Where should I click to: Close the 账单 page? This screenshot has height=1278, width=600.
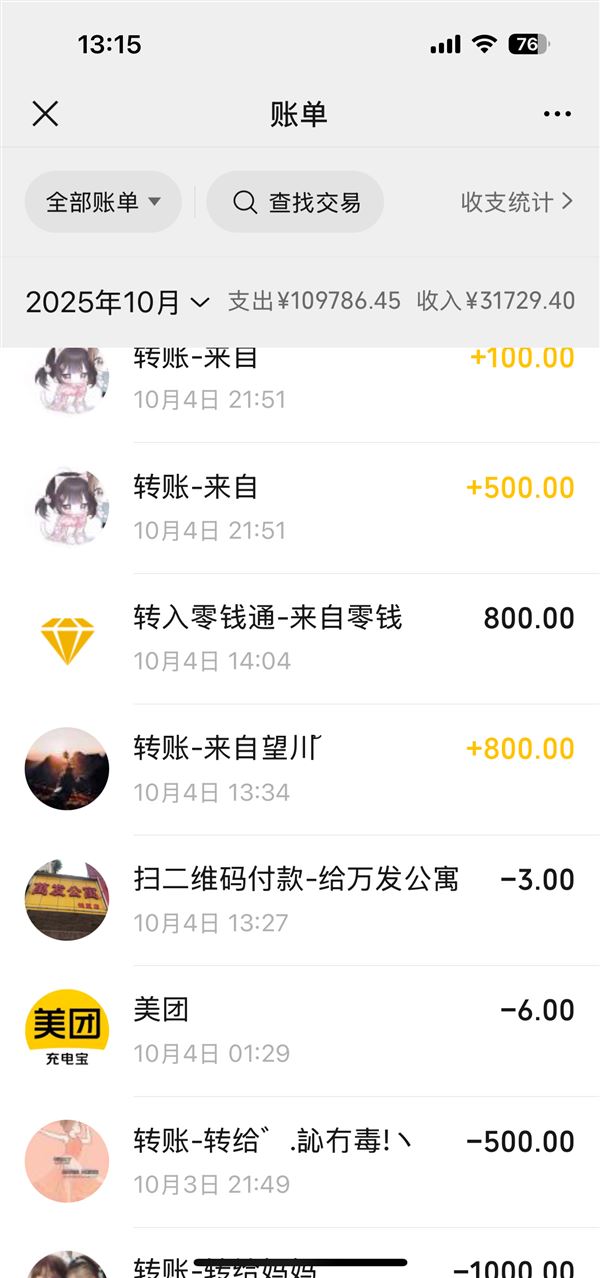coord(45,114)
